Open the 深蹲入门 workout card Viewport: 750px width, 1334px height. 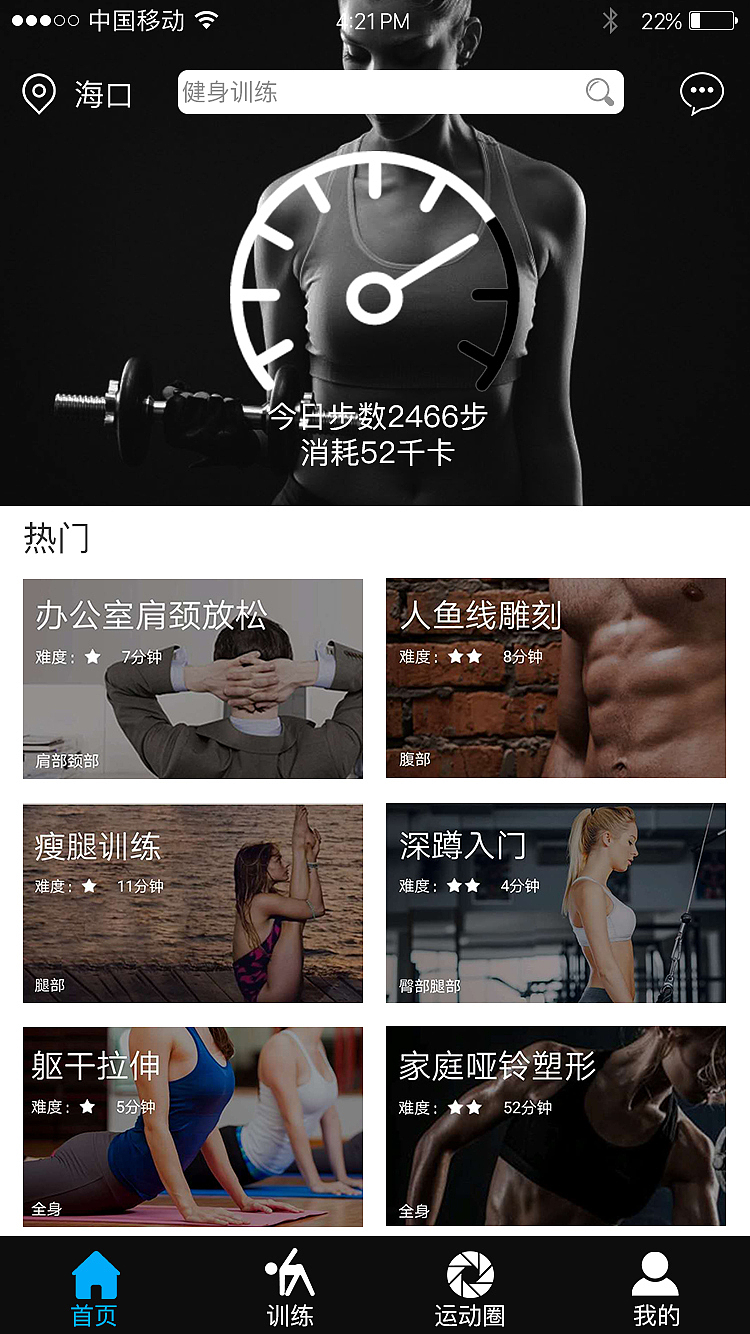tap(555, 903)
